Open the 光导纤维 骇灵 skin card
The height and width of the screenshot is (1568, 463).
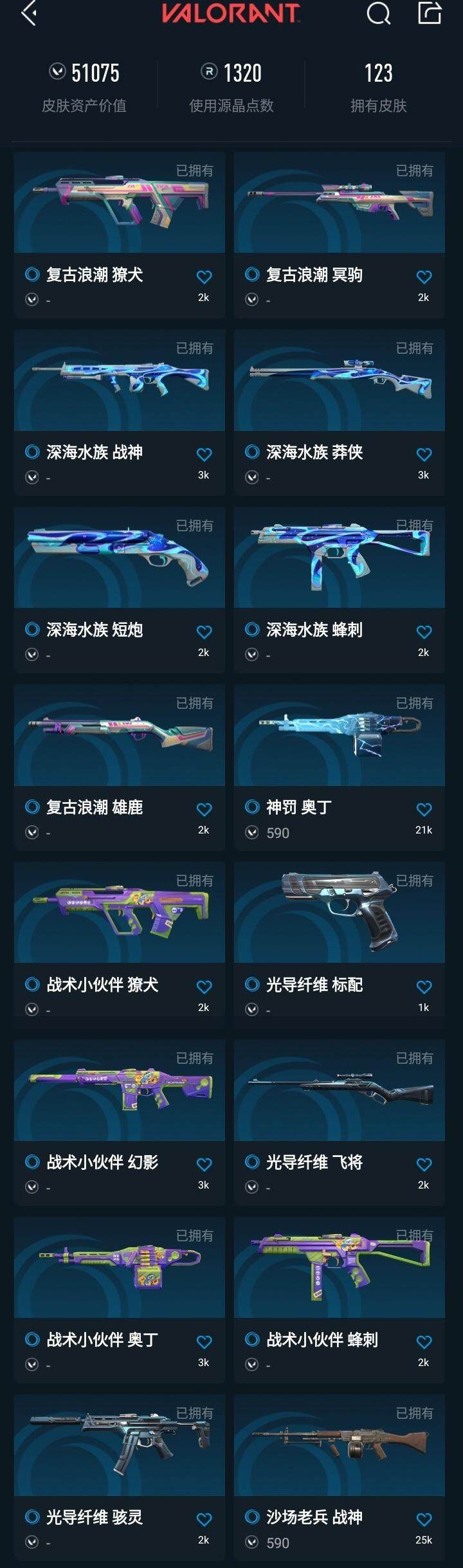click(120, 1445)
